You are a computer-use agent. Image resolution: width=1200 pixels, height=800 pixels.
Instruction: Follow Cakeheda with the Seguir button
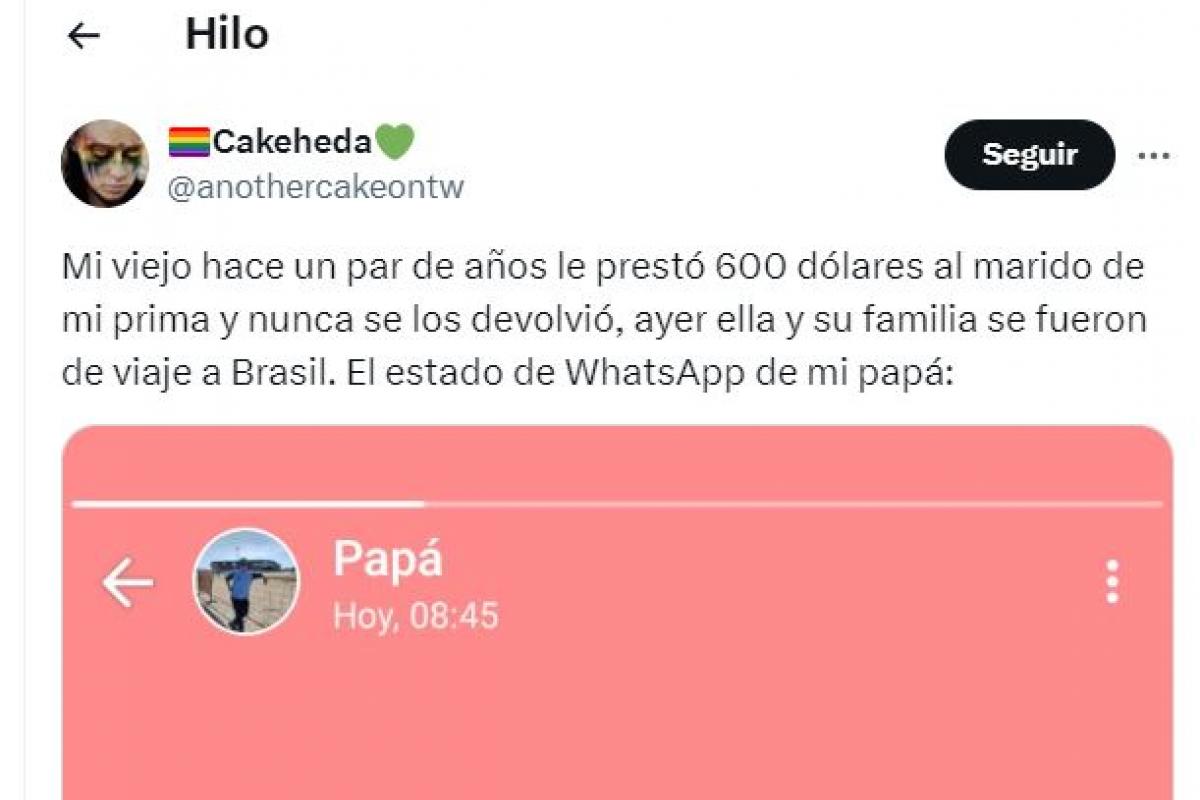click(x=1029, y=155)
